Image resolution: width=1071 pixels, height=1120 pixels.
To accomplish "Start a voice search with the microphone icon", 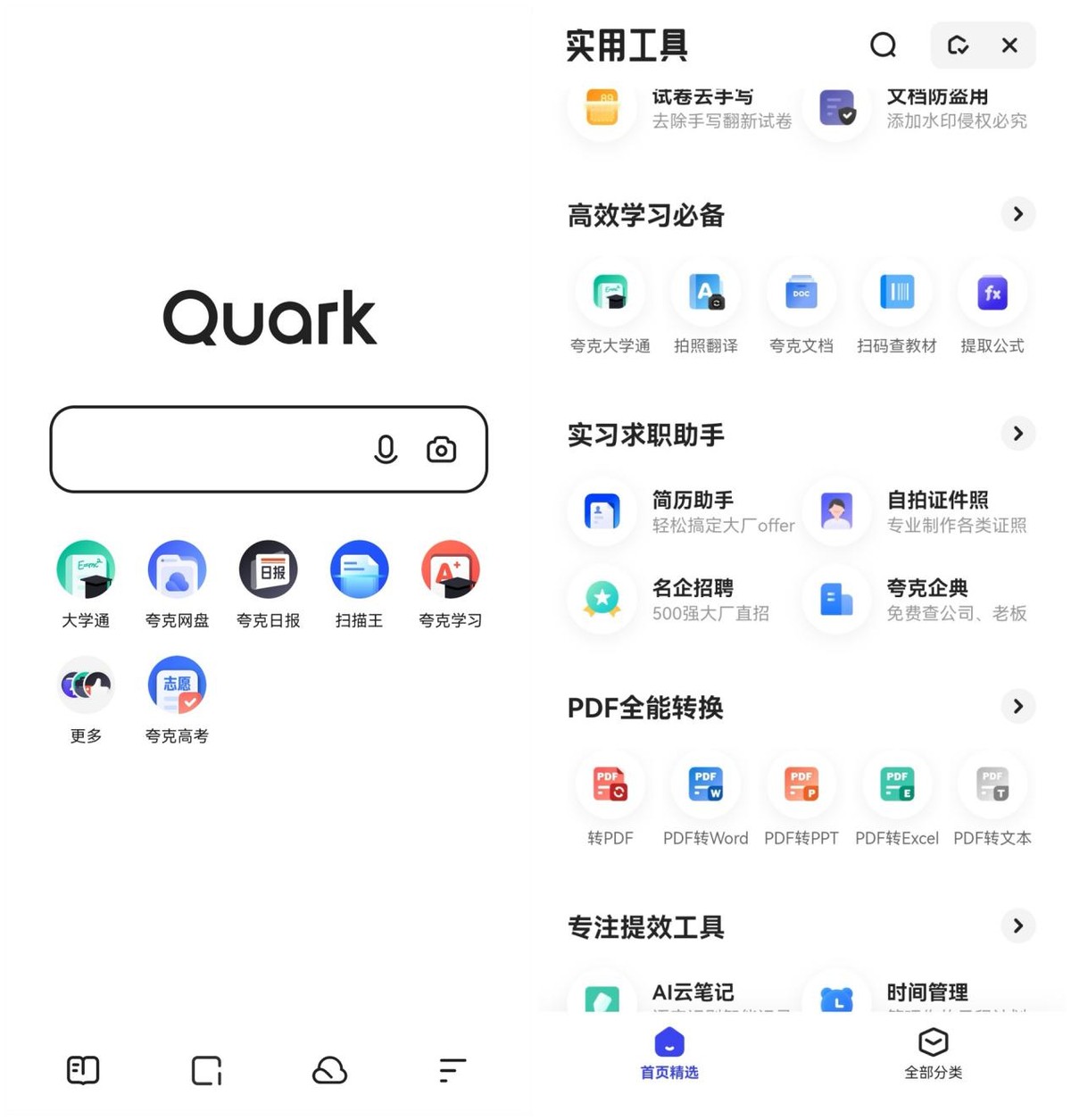I will tap(386, 450).
